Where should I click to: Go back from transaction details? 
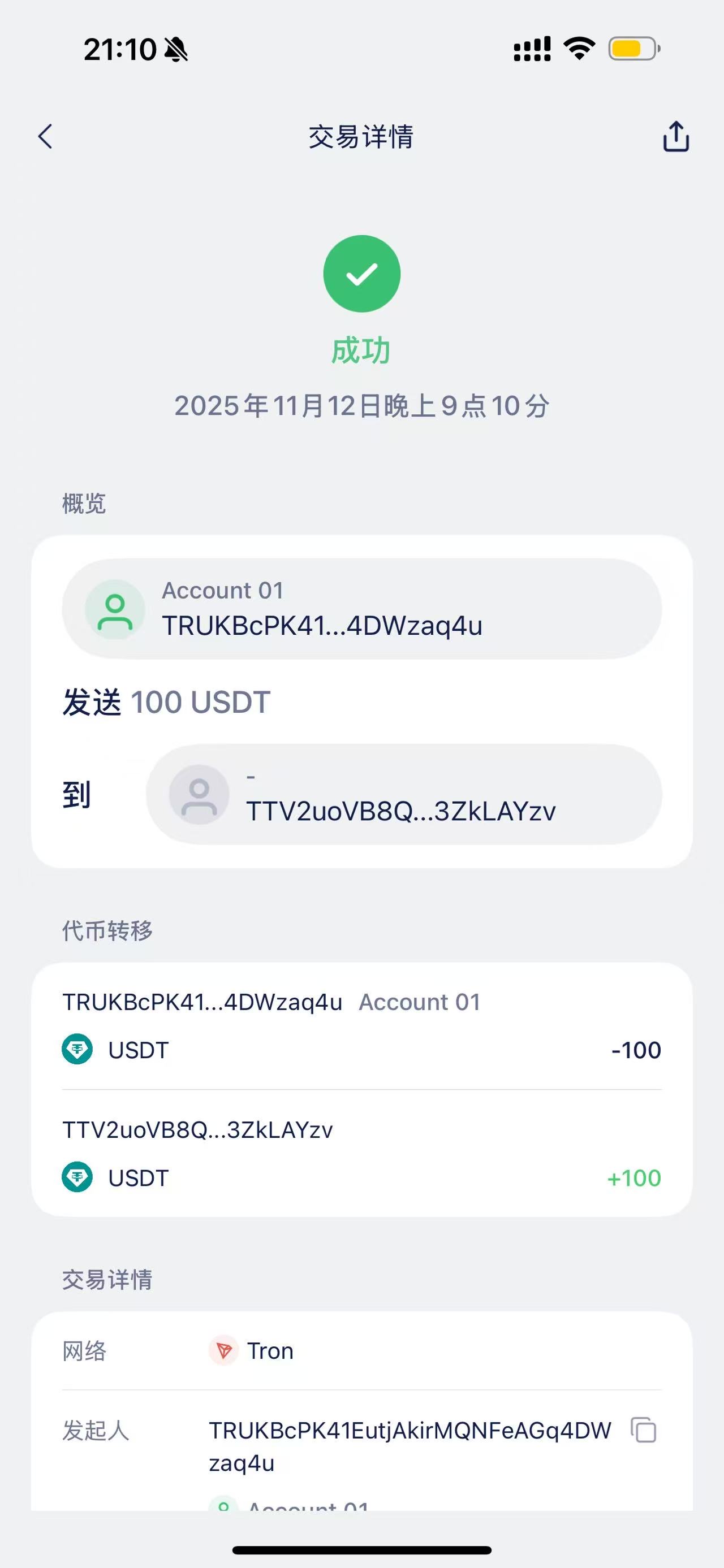[x=46, y=136]
